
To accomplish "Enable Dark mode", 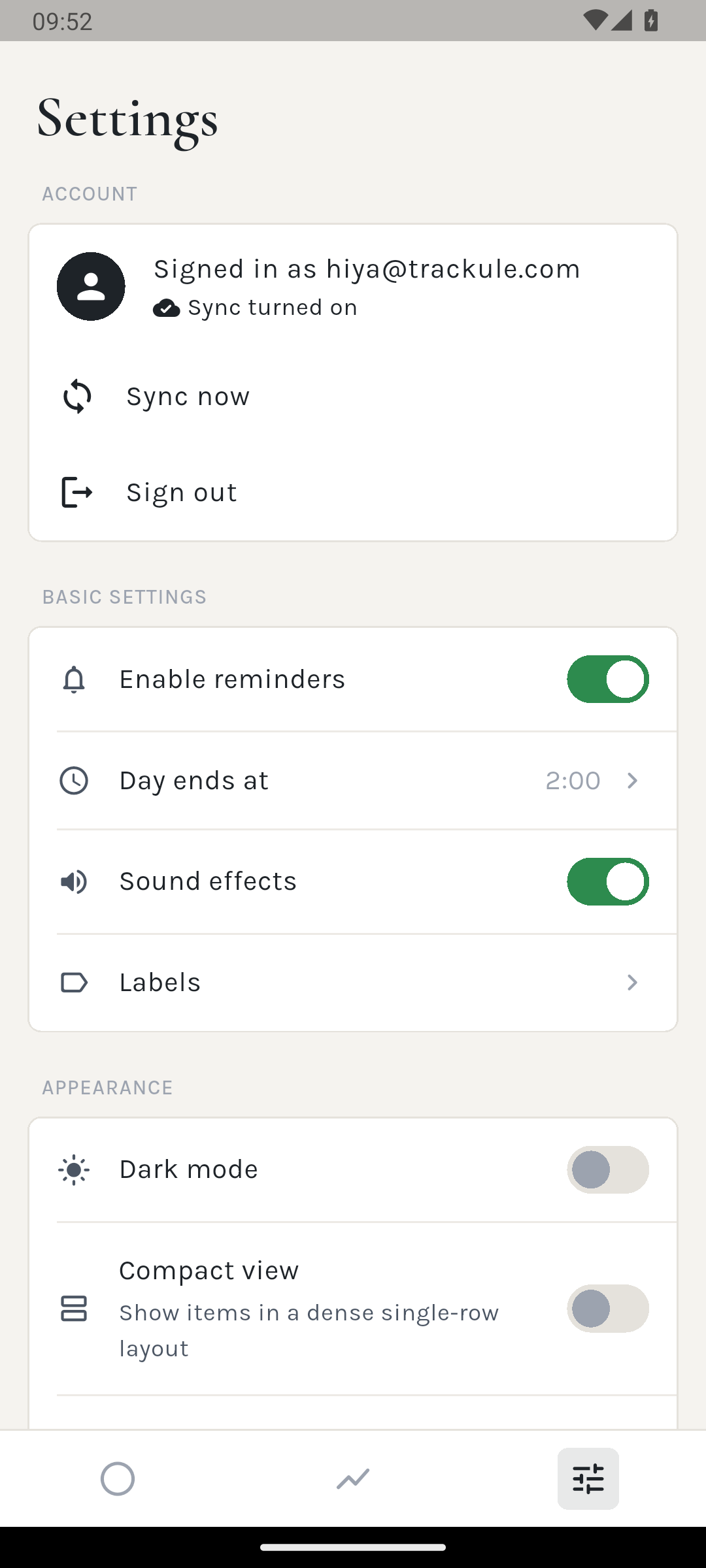I will (607, 1169).
